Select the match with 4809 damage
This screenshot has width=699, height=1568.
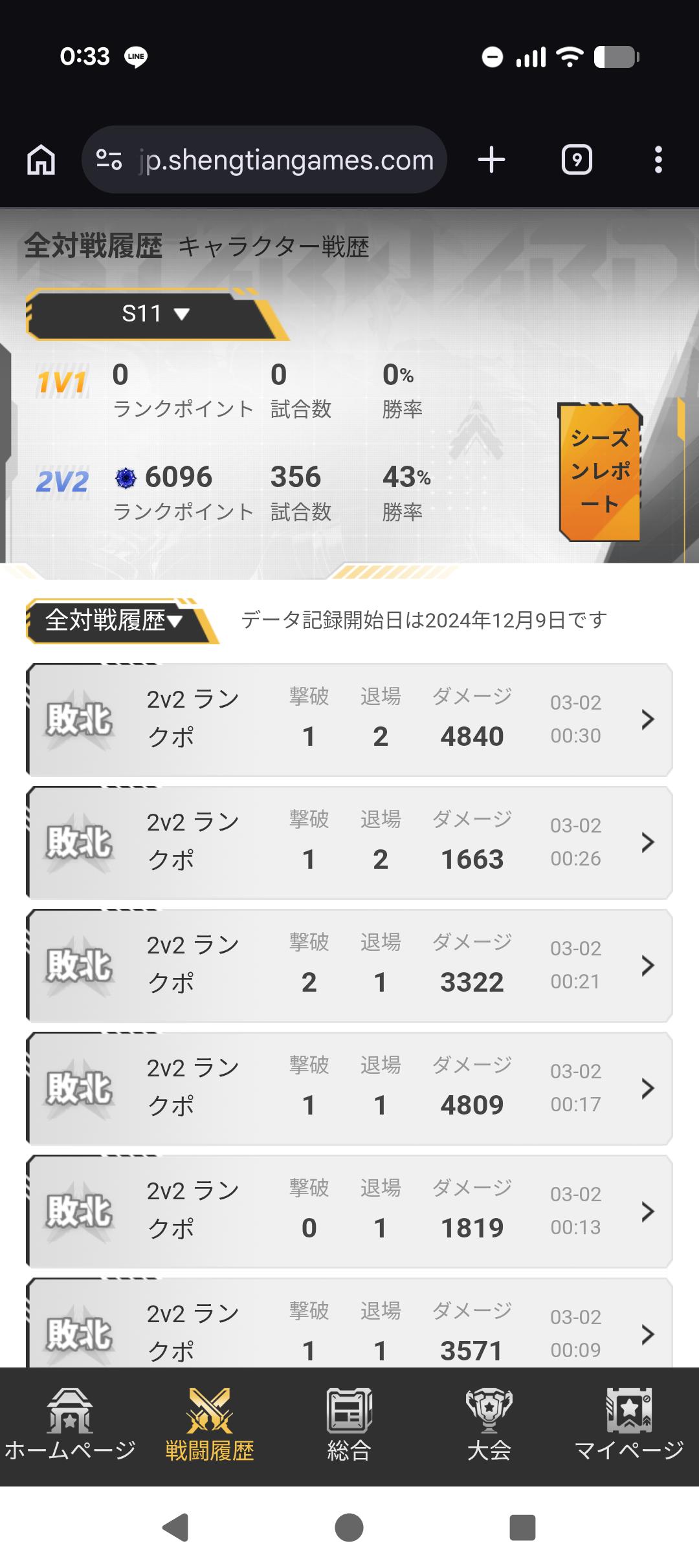[349, 1088]
